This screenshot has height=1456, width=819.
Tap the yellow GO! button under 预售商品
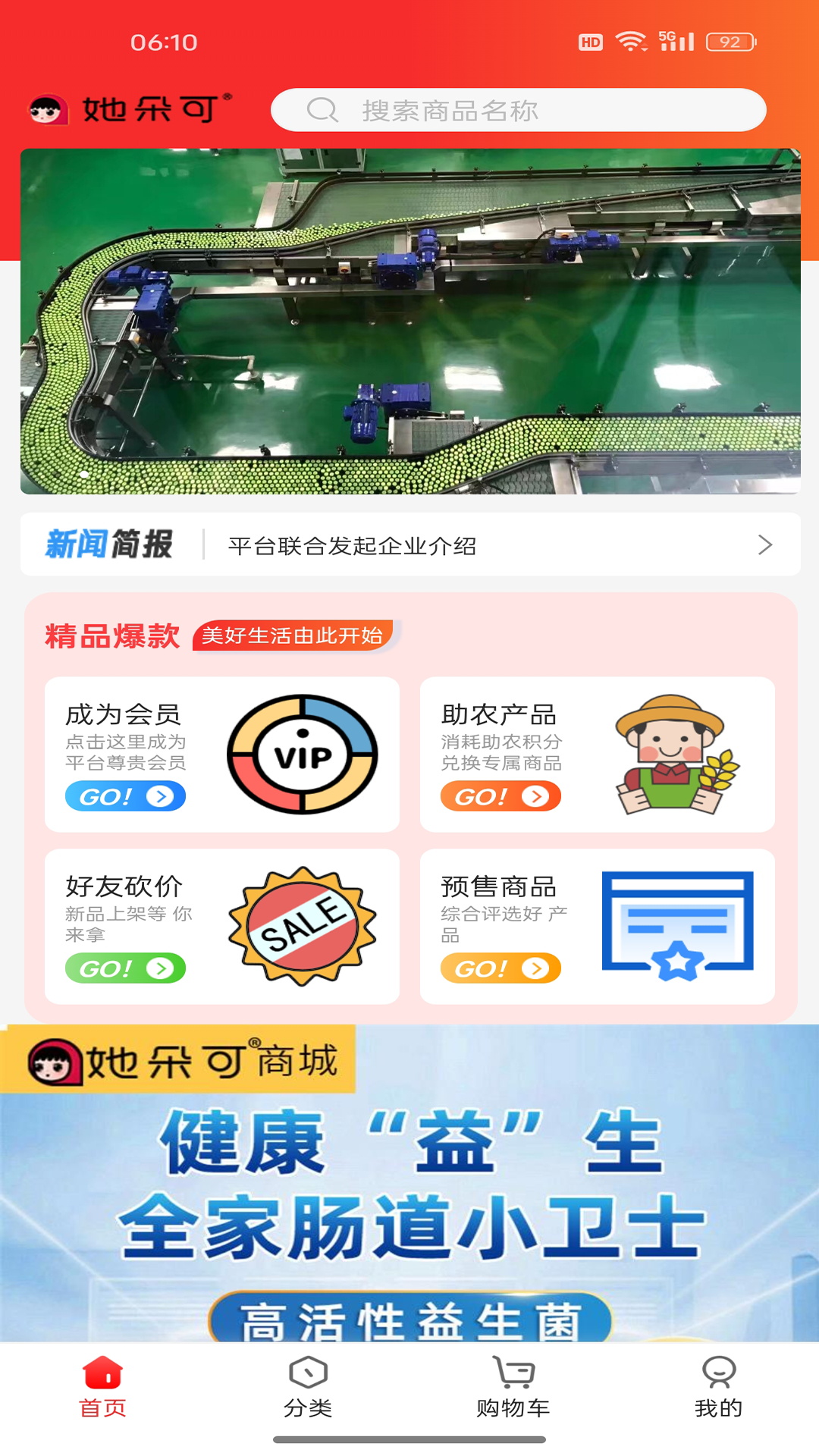500,968
